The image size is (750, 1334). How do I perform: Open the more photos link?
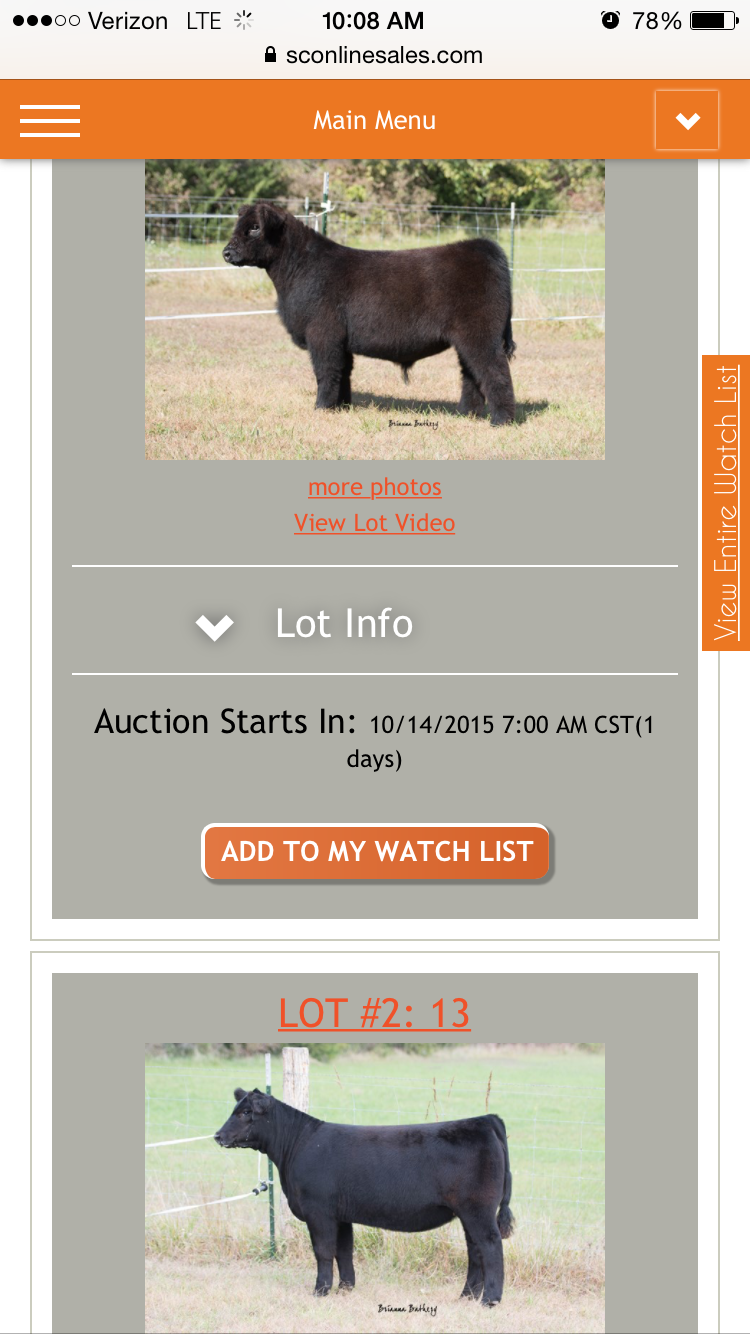(375, 487)
